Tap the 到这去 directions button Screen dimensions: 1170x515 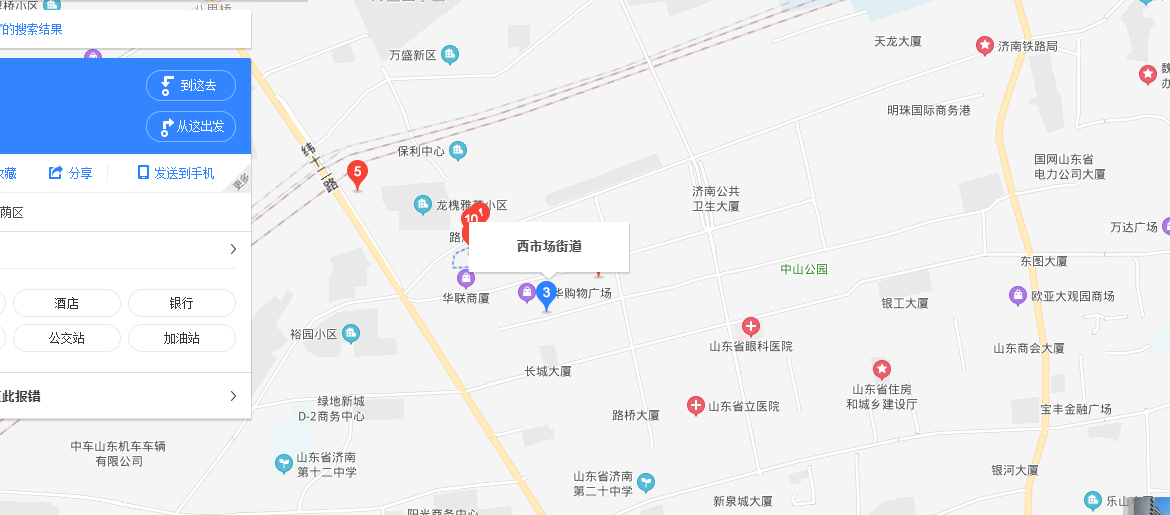pyautogui.click(x=191, y=86)
